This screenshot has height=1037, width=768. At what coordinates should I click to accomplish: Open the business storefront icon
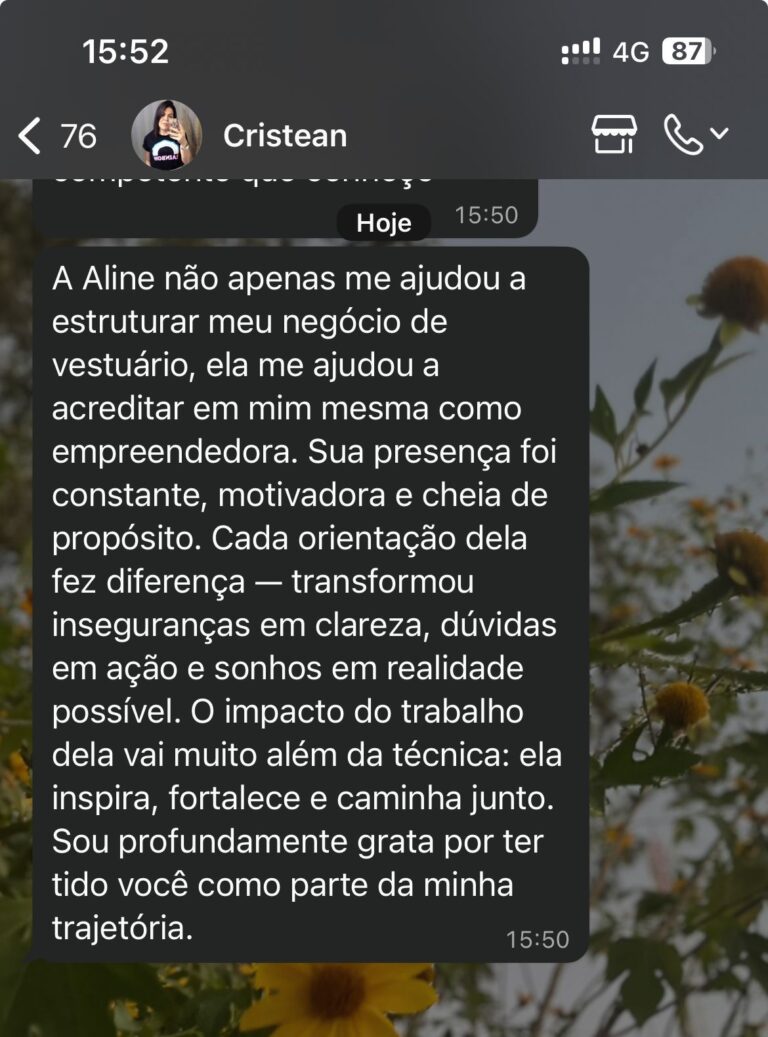(x=614, y=135)
